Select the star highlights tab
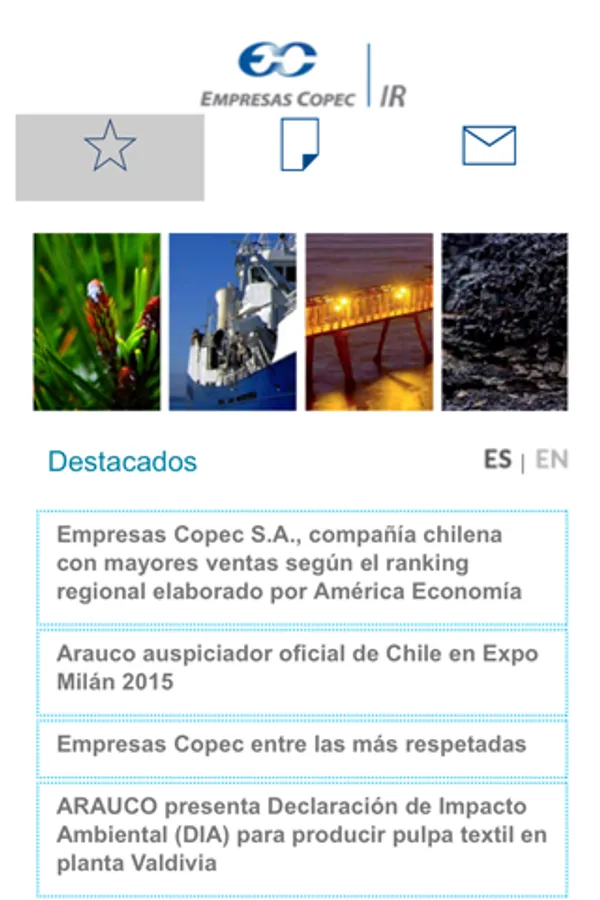This screenshot has height=900, width=600. pyautogui.click(x=110, y=157)
